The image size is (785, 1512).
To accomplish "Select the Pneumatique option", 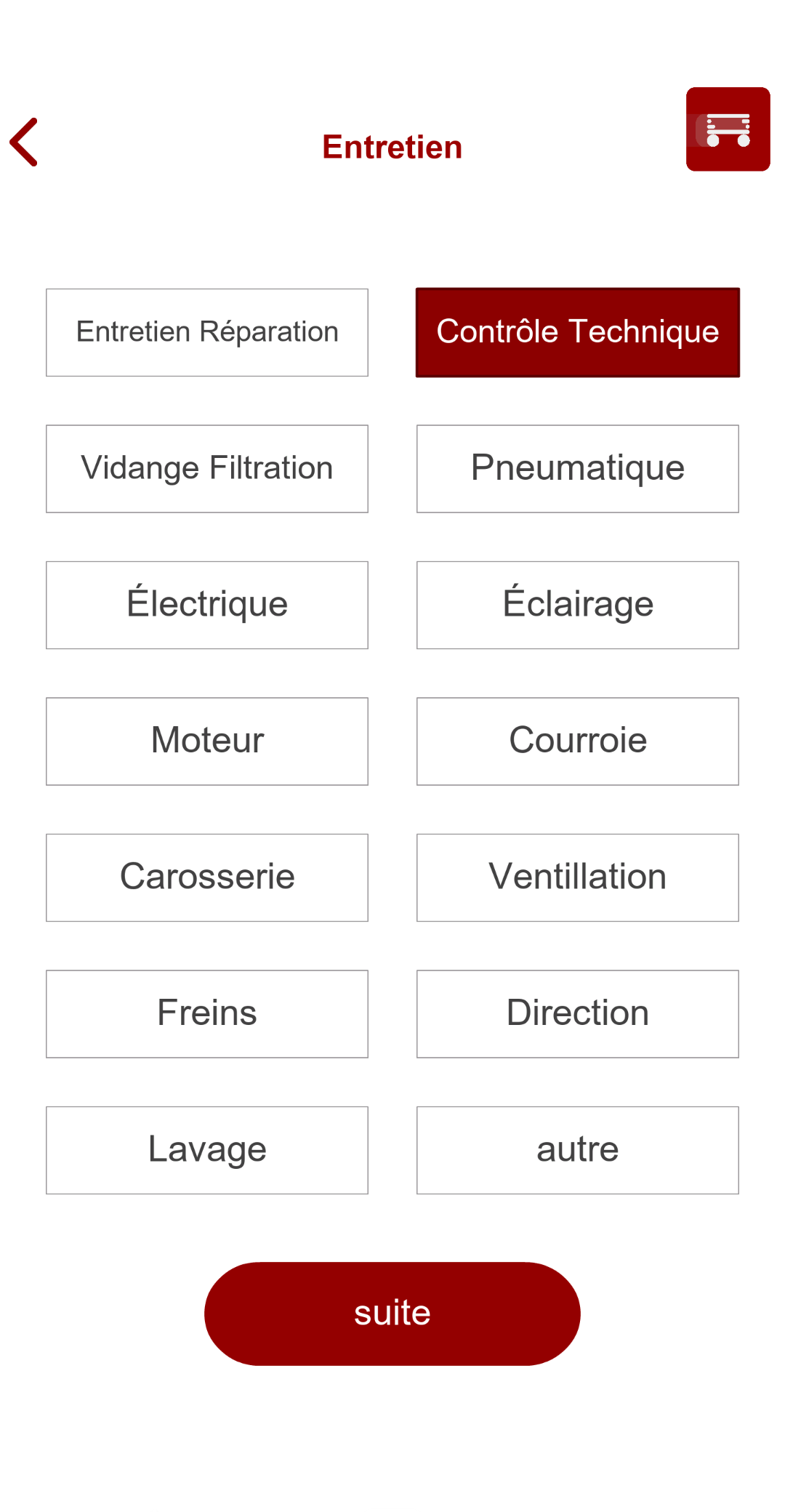I will click(x=578, y=469).
